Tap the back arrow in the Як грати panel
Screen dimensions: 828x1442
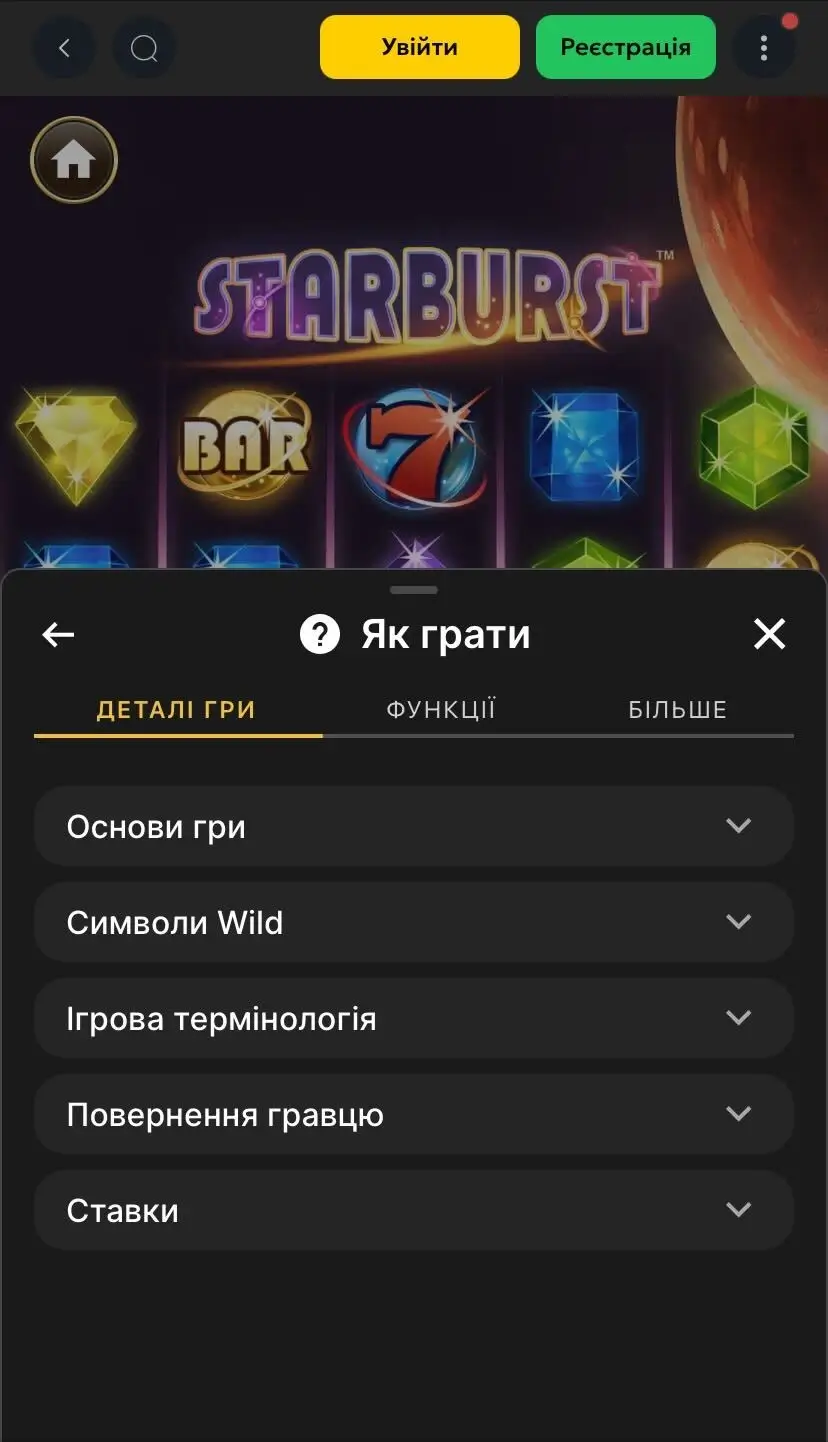click(x=57, y=634)
